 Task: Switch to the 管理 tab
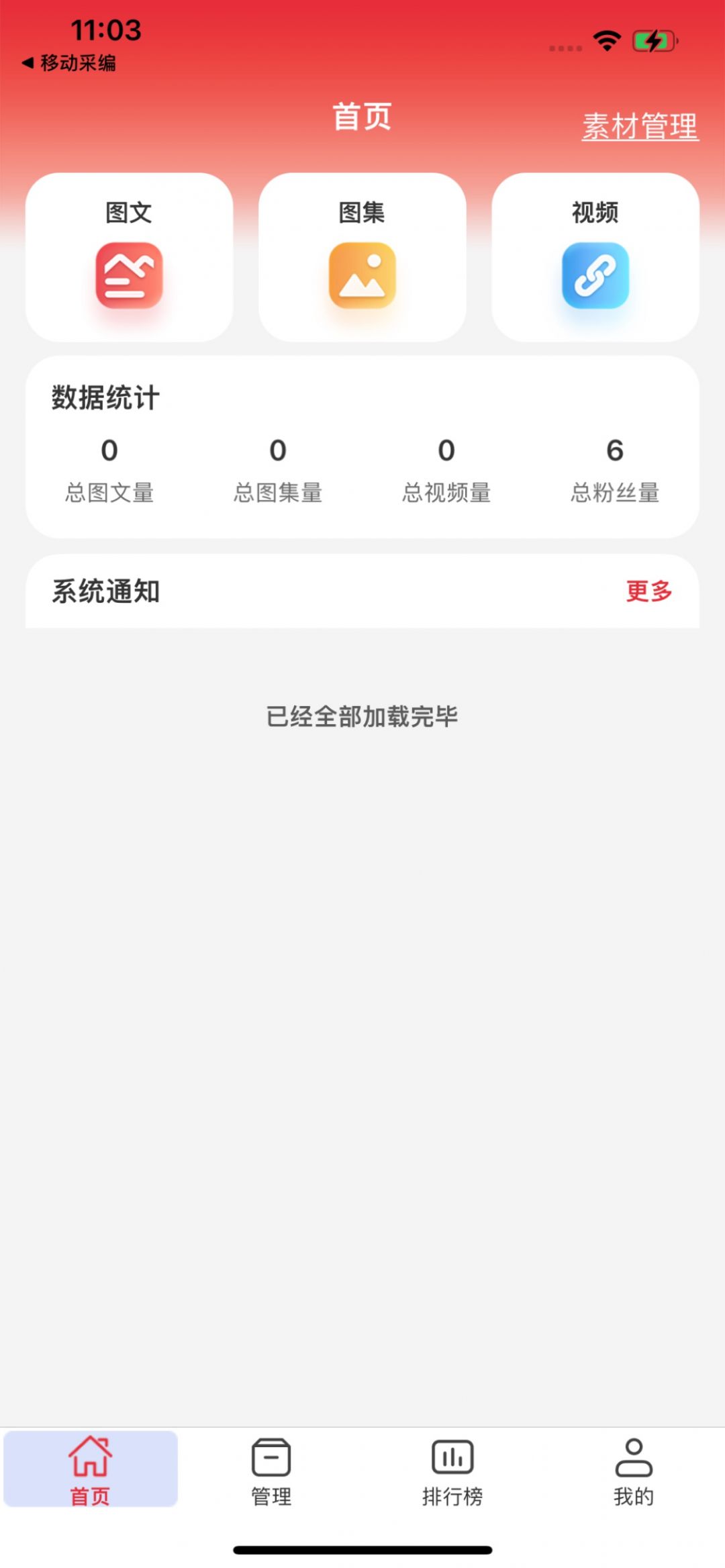coord(271,1470)
